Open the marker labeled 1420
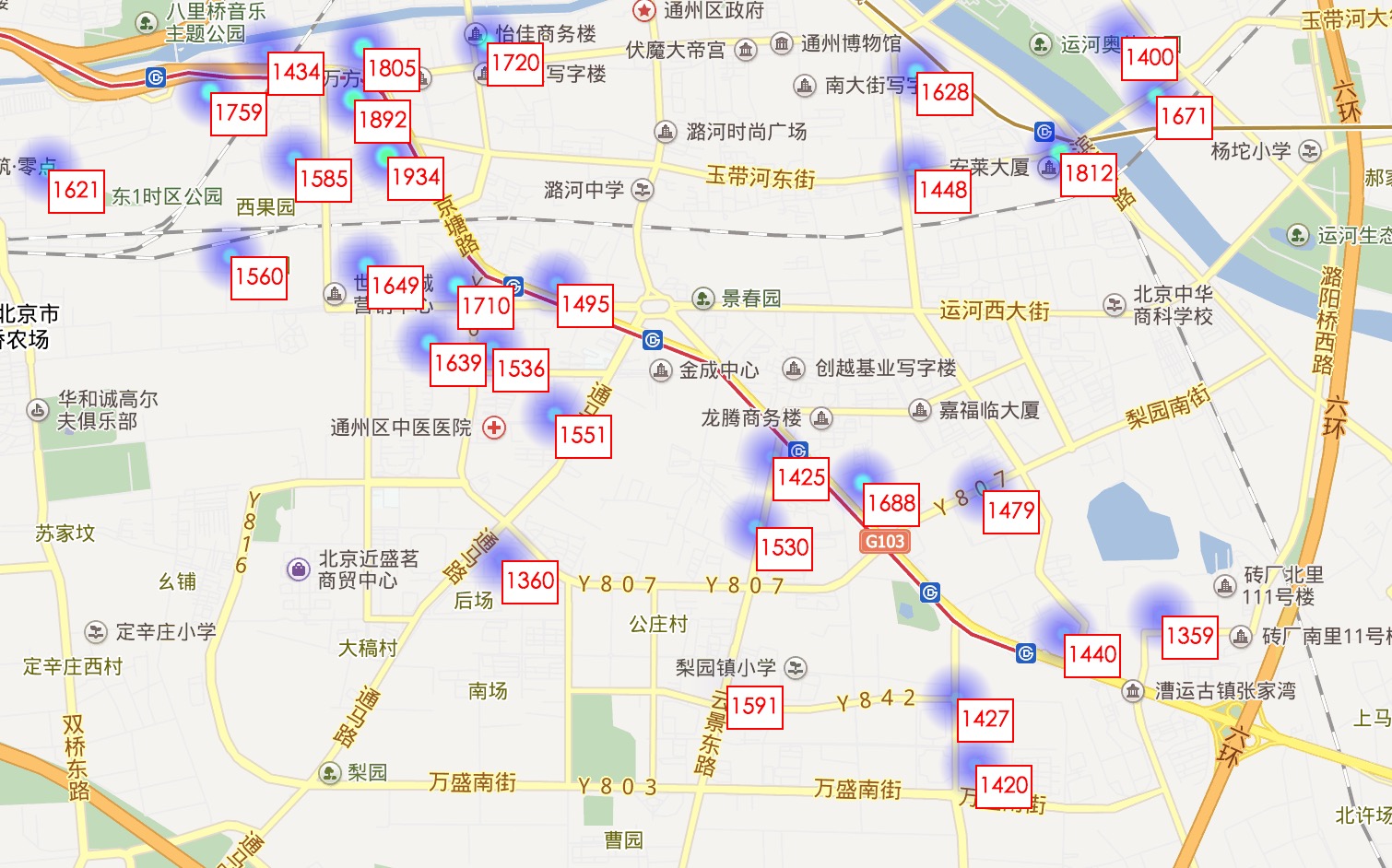Screen dimensions: 1392x868 [x=1004, y=785]
